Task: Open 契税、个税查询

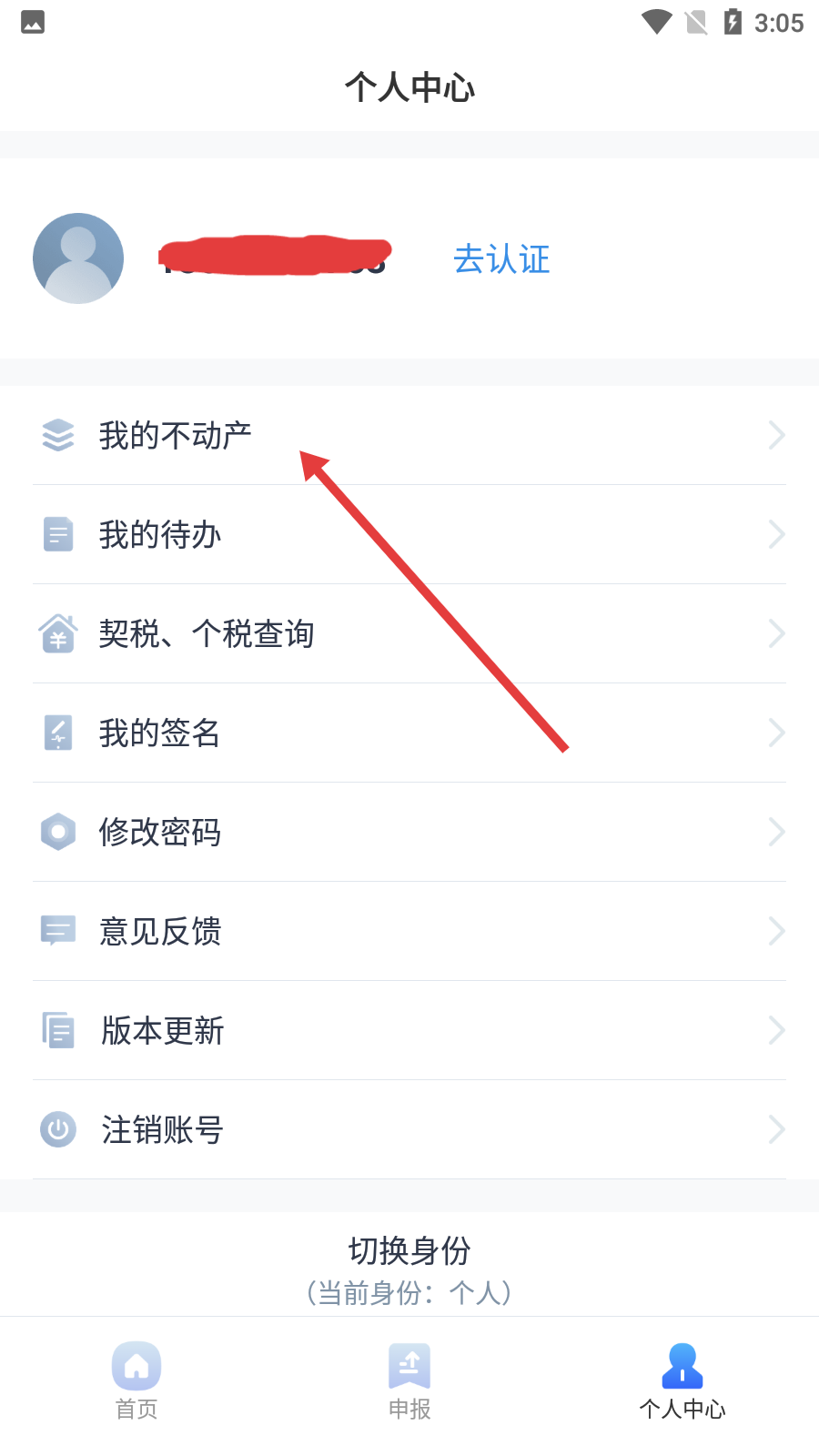Action: [x=409, y=633]
